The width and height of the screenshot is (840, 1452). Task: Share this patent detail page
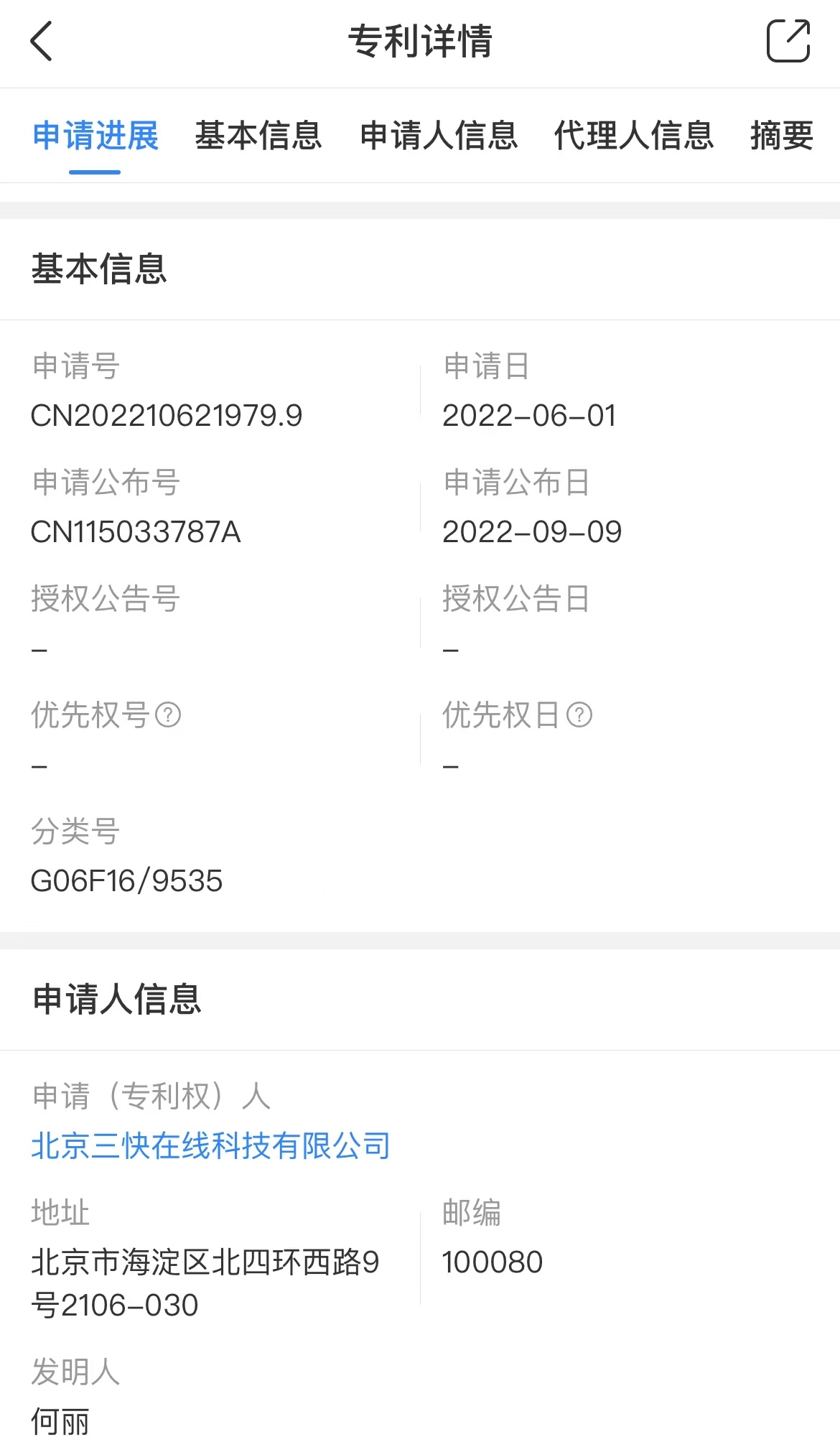788,41
